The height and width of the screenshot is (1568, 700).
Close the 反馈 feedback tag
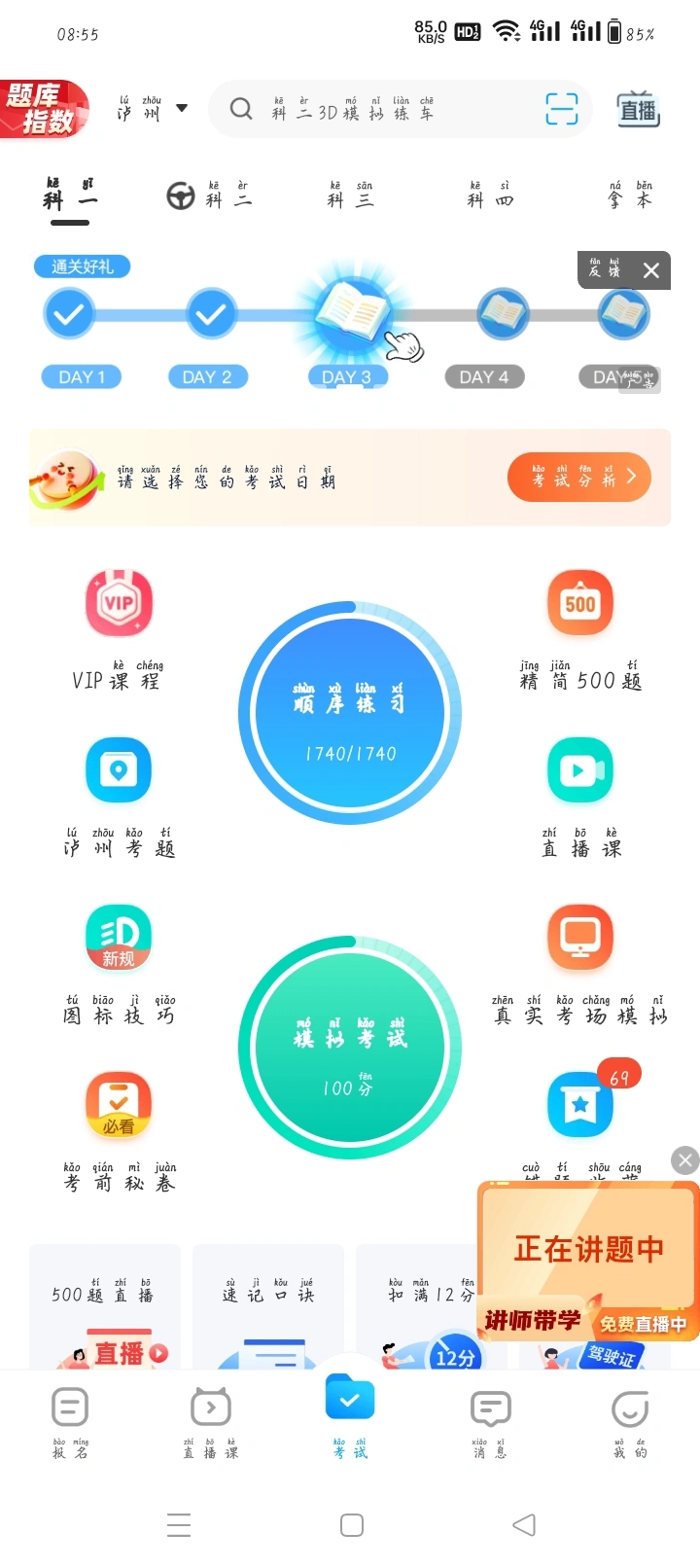(651, 270)
